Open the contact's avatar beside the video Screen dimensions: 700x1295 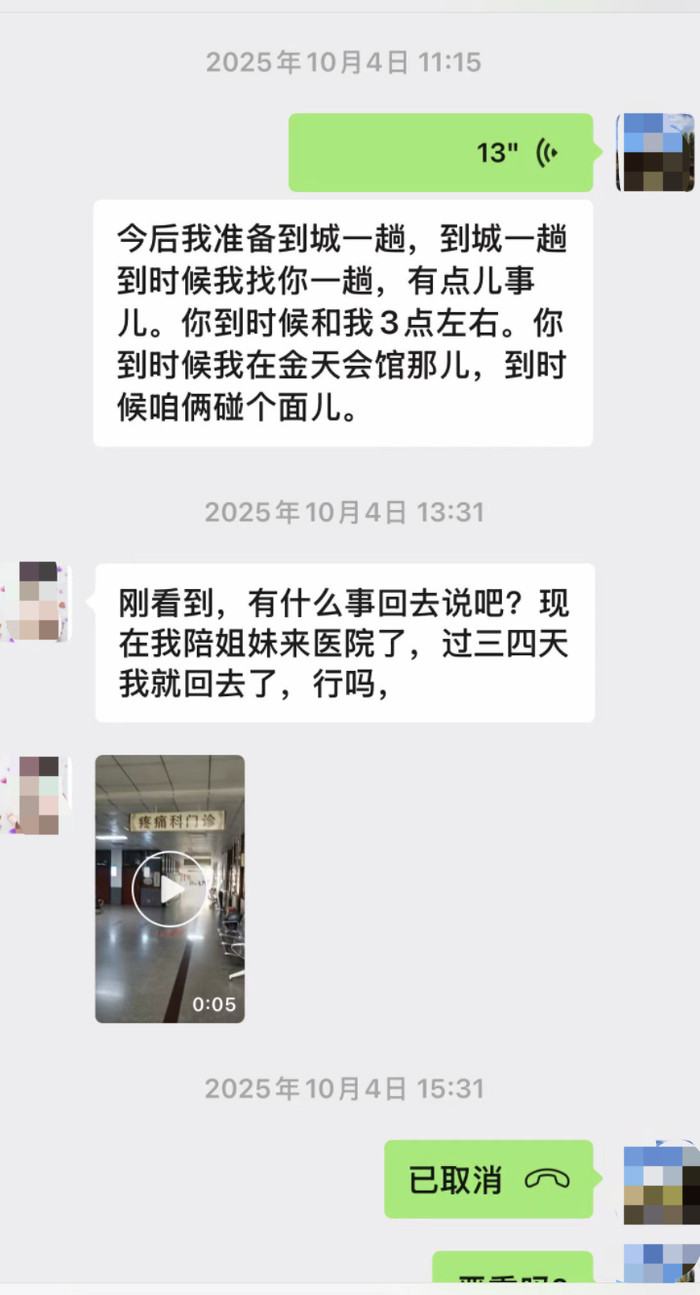(x=35, y=796)
